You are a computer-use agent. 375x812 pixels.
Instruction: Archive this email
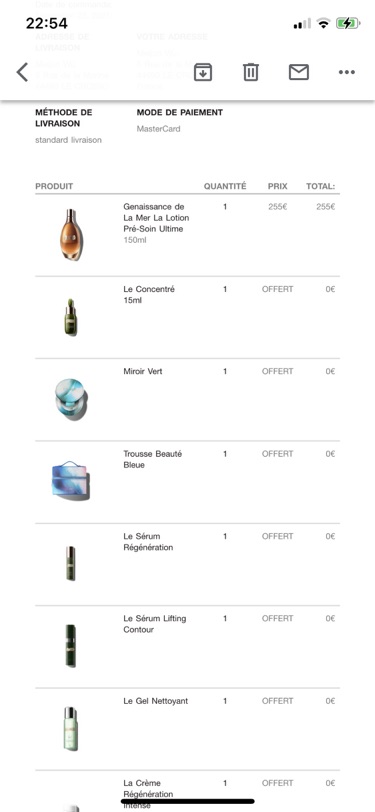(x=203, y=72)
